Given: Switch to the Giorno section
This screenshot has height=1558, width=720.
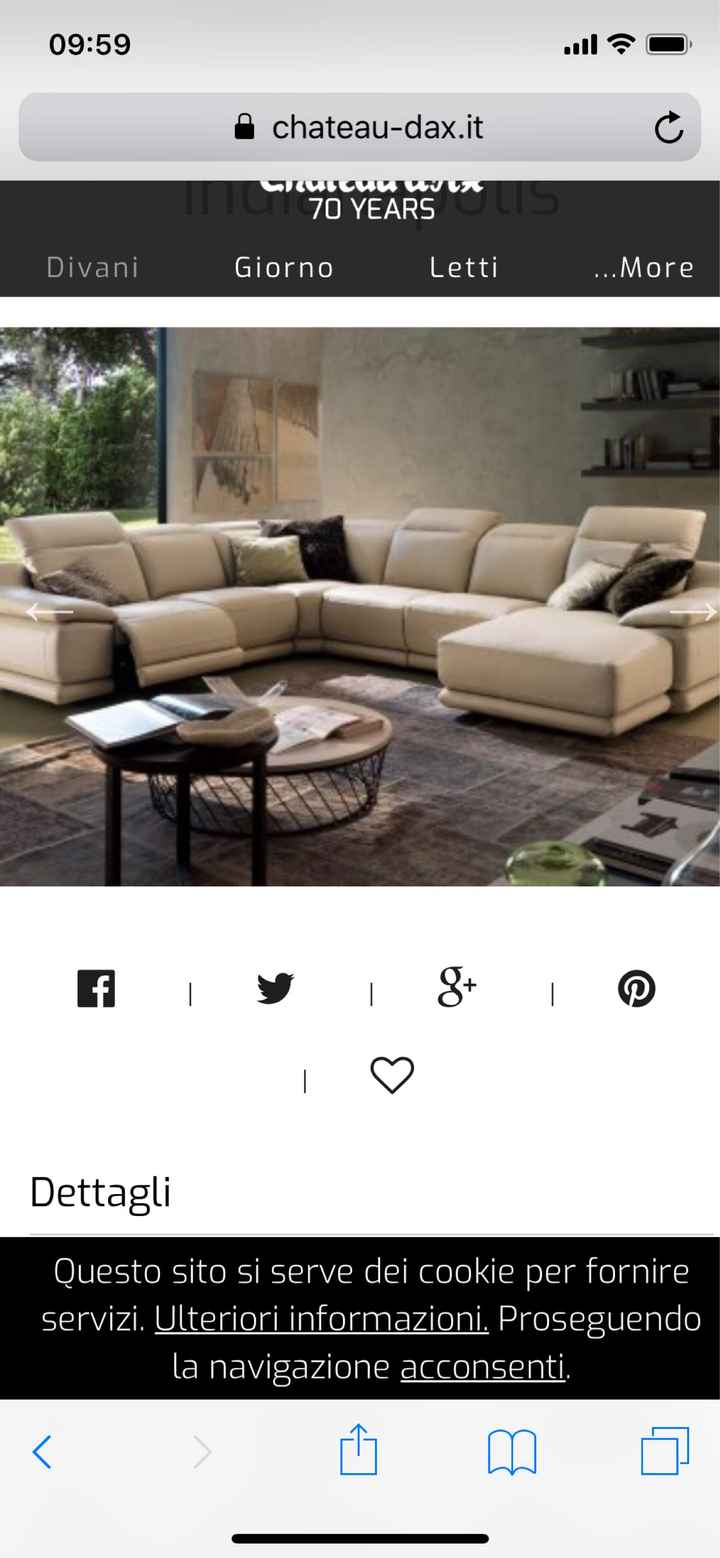Looking at the screenshot, I should [284, 267].
